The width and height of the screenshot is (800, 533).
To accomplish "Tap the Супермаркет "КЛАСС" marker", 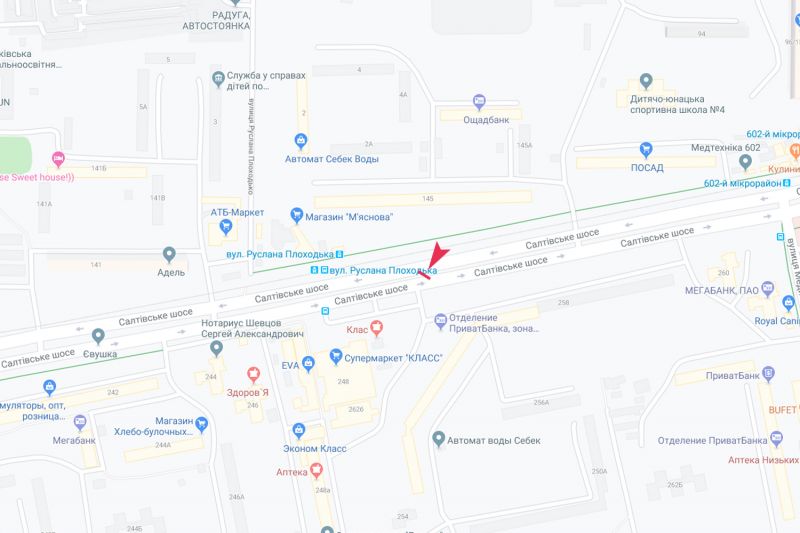I will [337, 356].
